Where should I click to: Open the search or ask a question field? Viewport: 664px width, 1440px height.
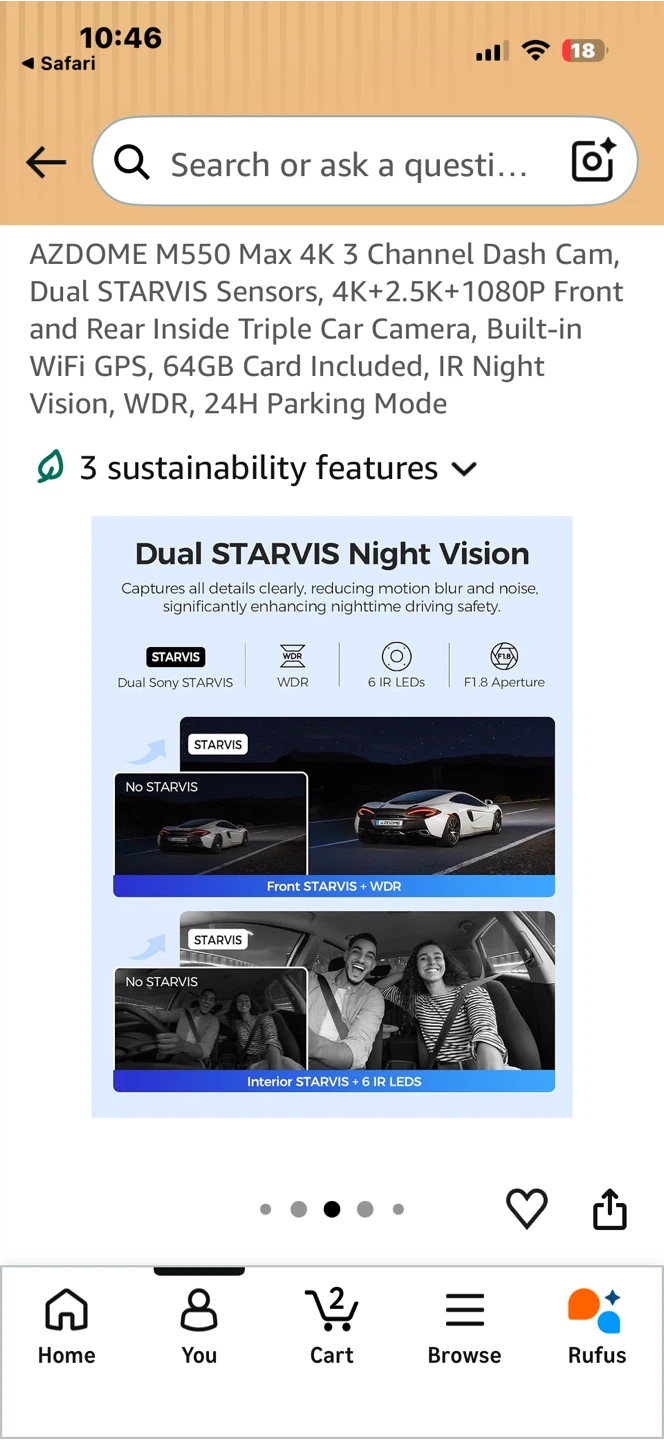pos(340,163)
